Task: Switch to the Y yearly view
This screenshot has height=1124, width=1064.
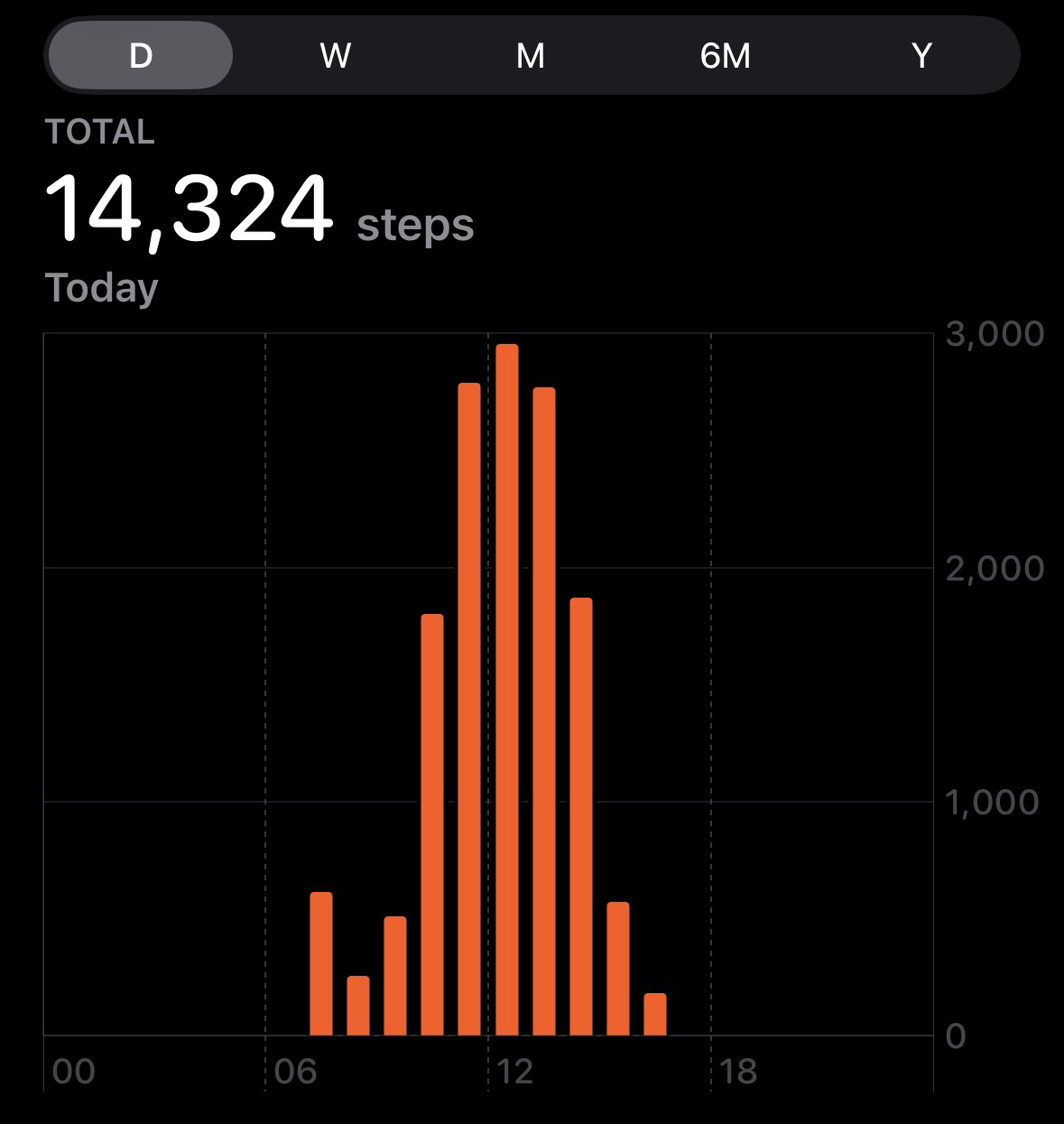Action: coord(921,56)
